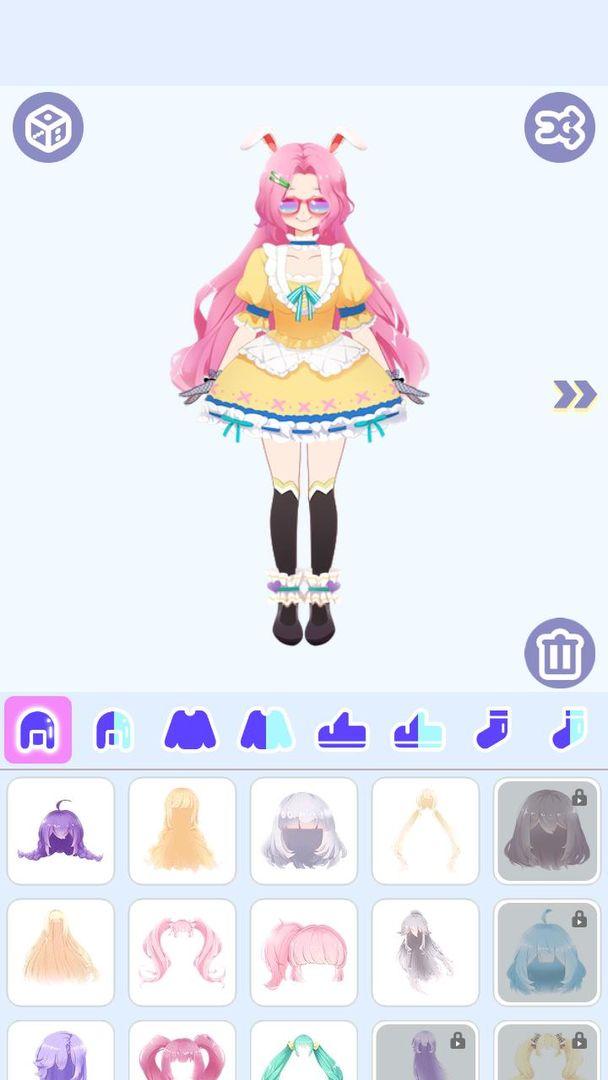Delete the current item with trash icon

pos(559,653)
